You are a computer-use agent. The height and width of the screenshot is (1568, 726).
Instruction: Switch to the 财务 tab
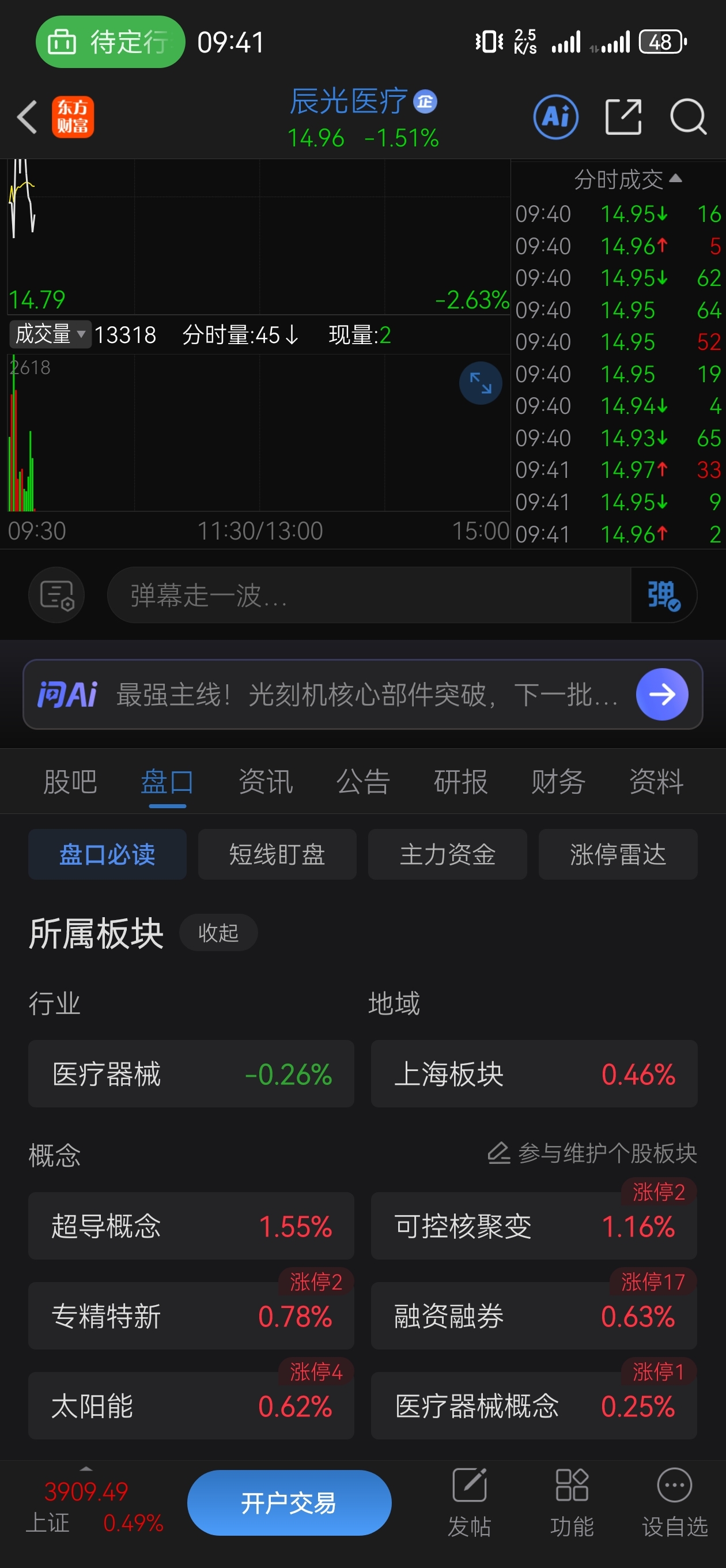(x=558, y=782)
